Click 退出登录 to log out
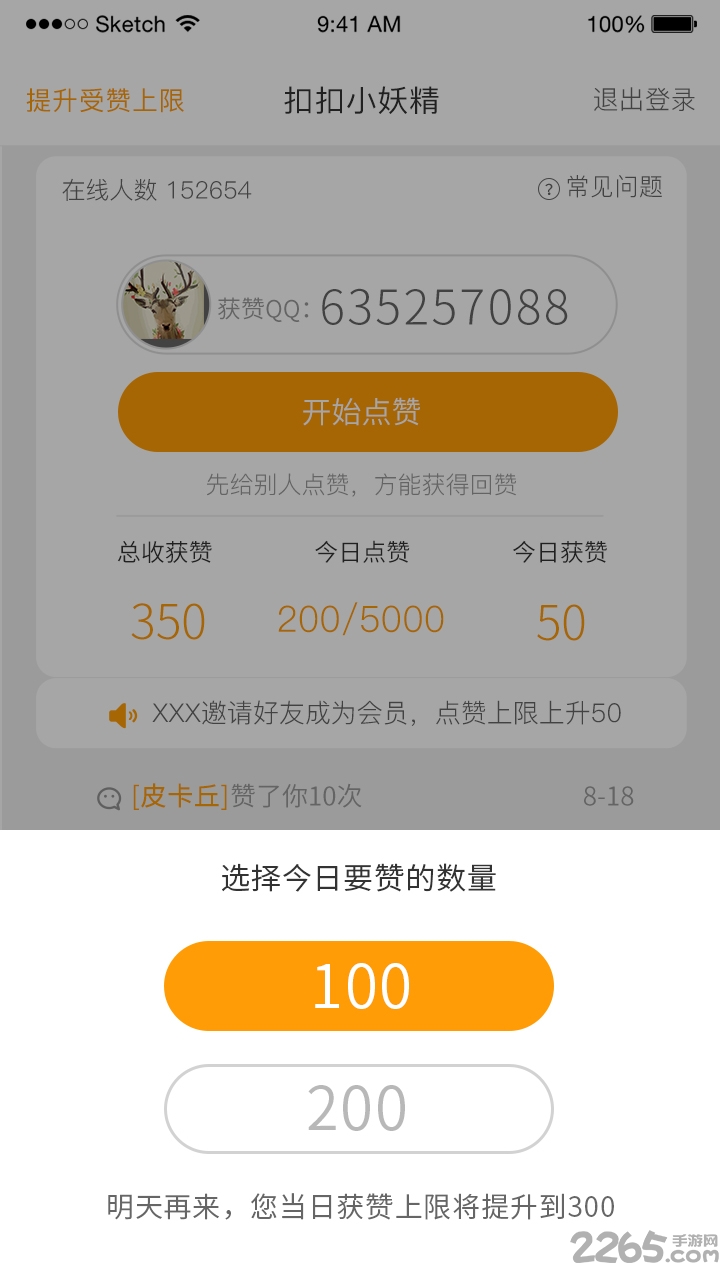 point(643,101)
